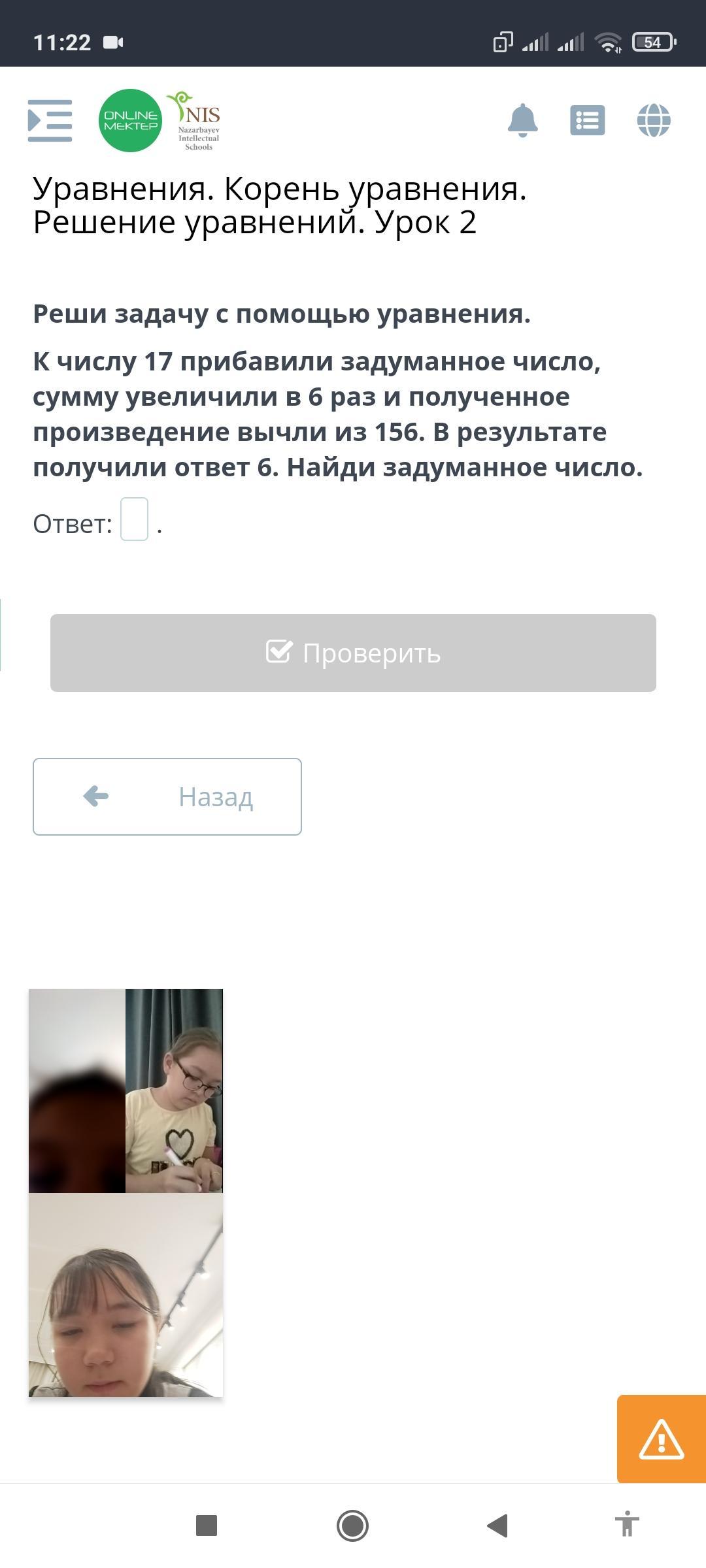
Task: Go back with the Назад button
Action: coord(167,796)
